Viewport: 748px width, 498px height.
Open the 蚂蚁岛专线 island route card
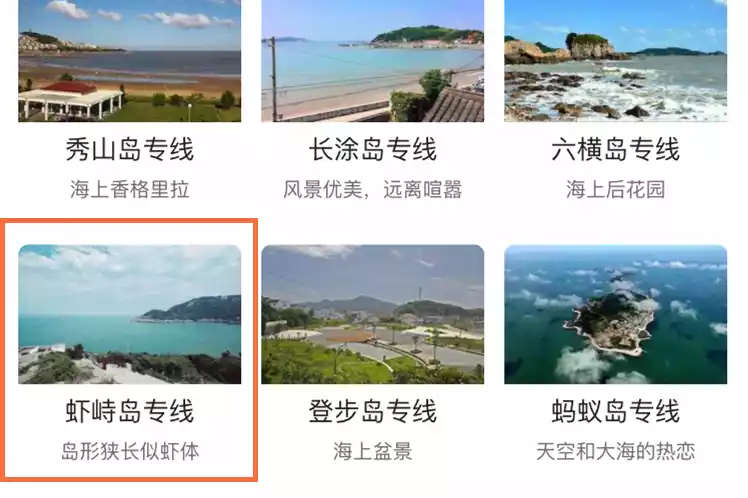(x=615, y=350)
